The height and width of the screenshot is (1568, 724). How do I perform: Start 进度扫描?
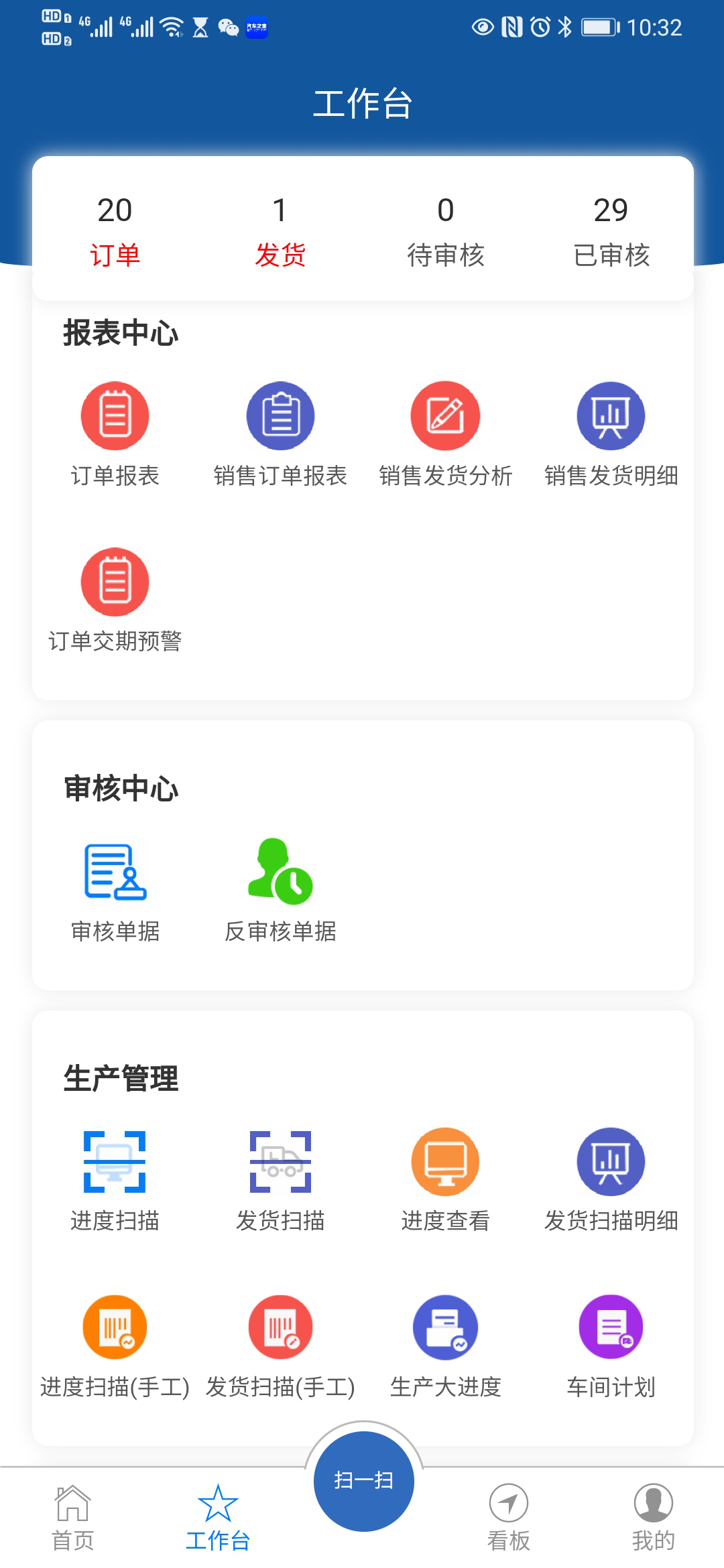coord(115,1181)
